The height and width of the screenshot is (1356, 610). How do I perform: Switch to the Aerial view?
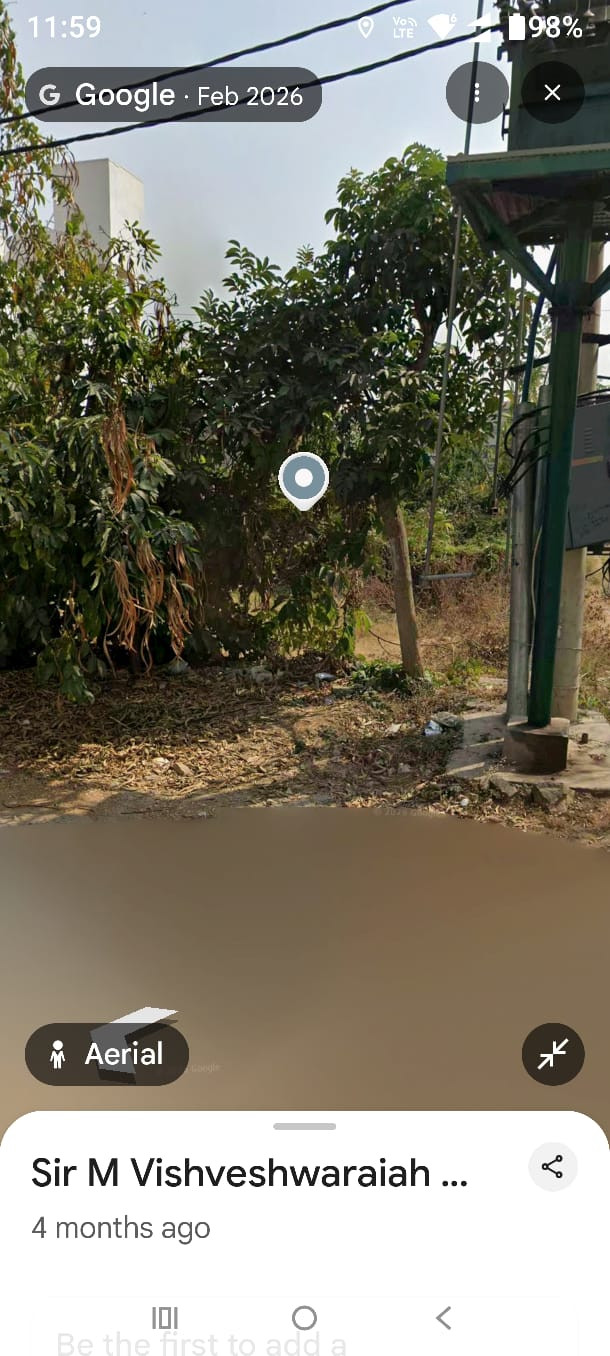coord(107,1054)
